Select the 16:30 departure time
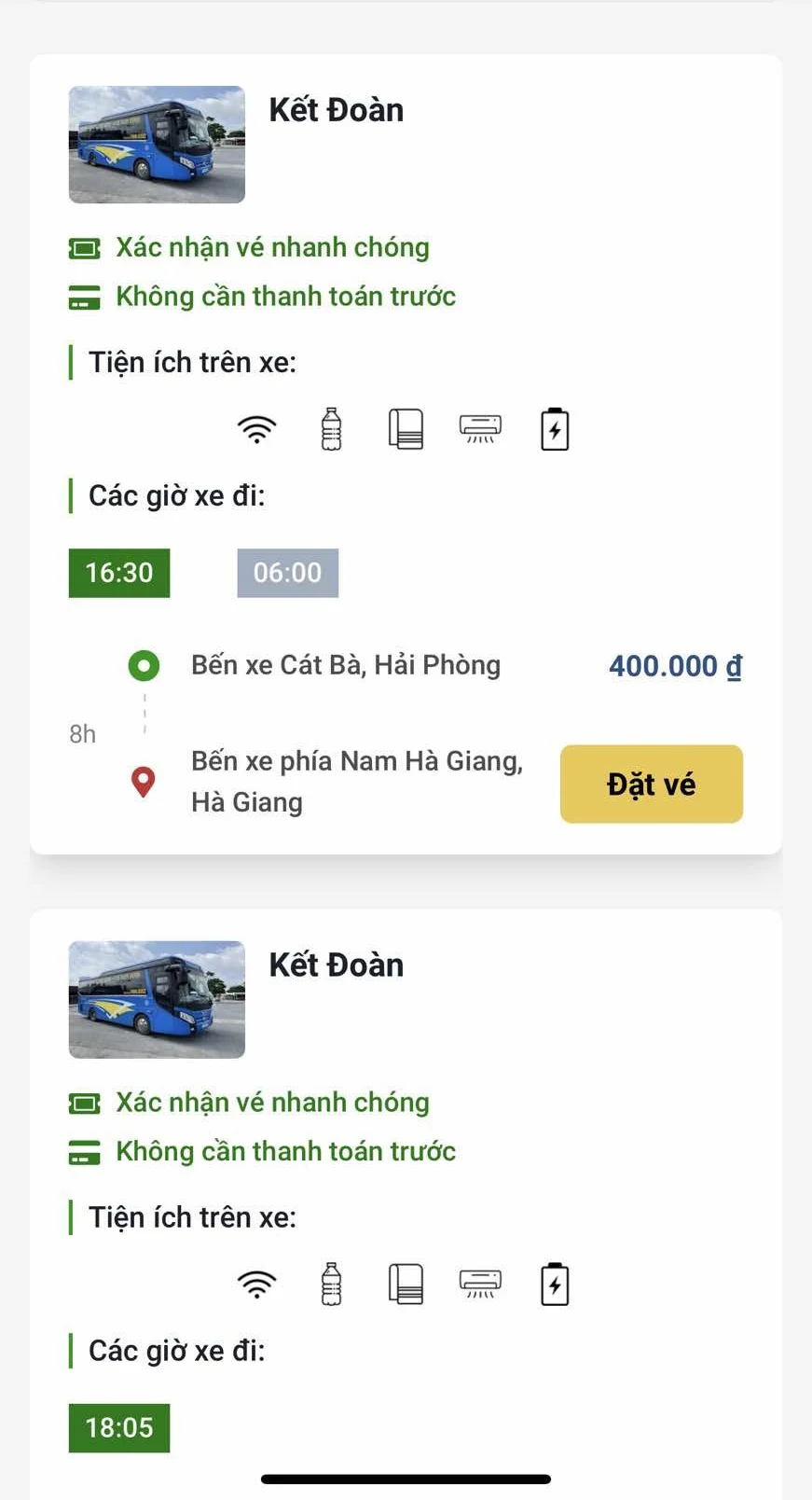 [118, 573]
